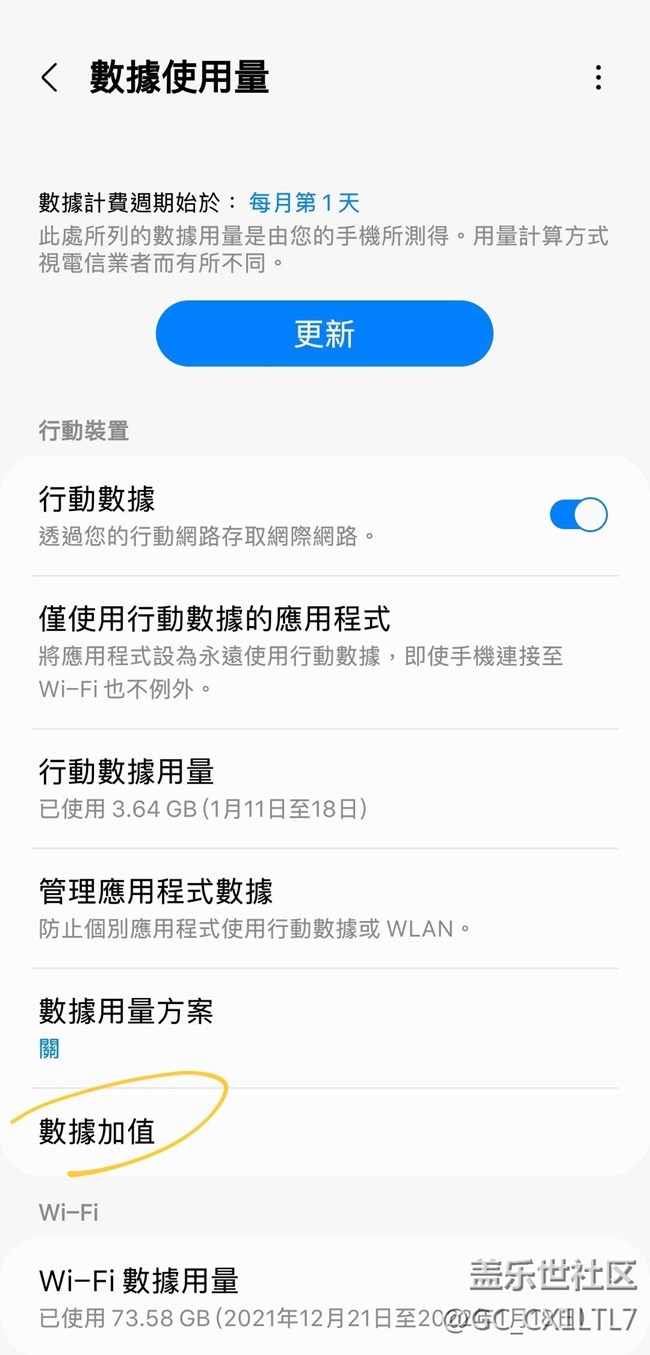Tap the 更新 button

324,334
